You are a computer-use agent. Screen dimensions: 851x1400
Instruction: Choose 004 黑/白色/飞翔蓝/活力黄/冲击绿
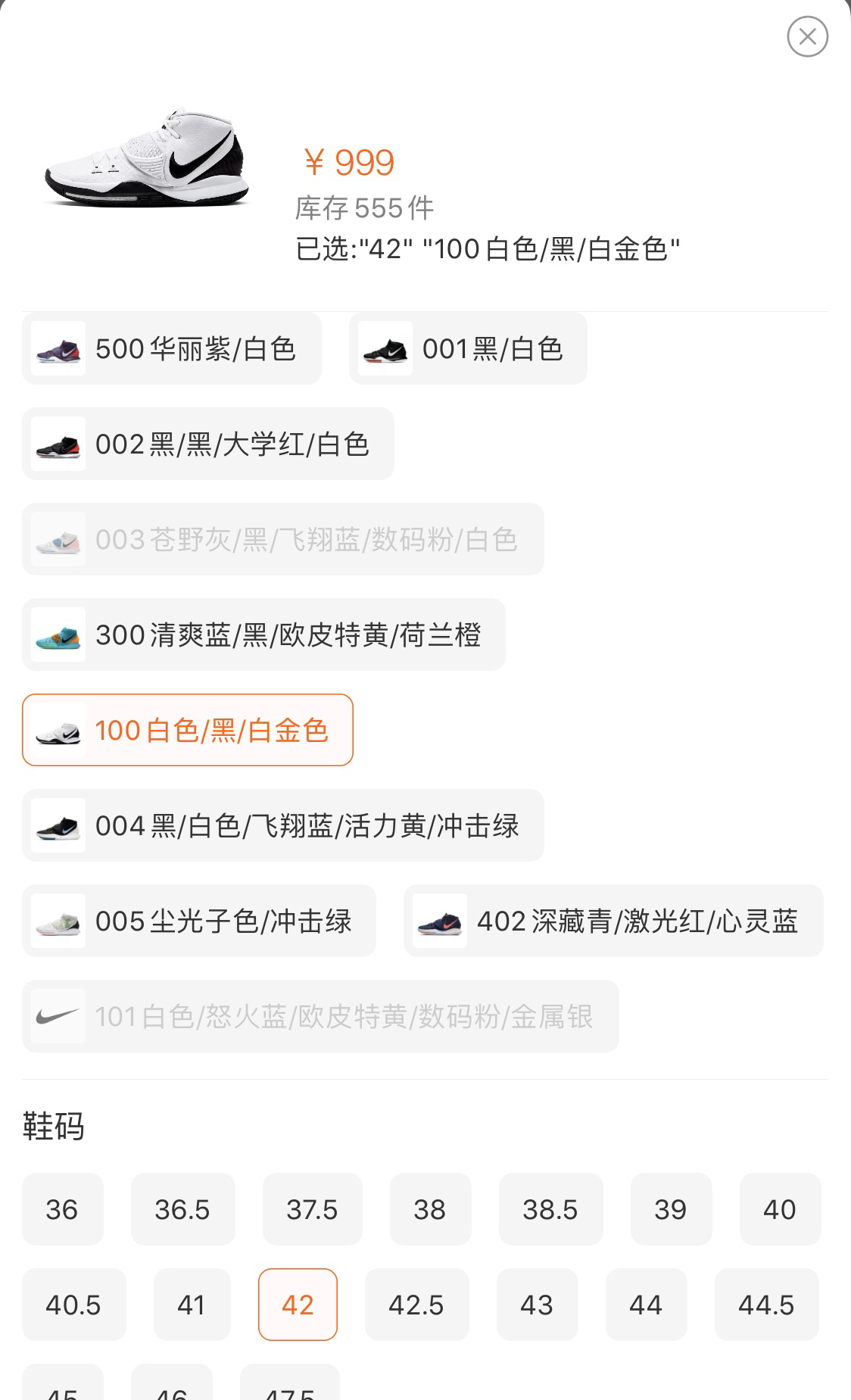click(283, 825)
